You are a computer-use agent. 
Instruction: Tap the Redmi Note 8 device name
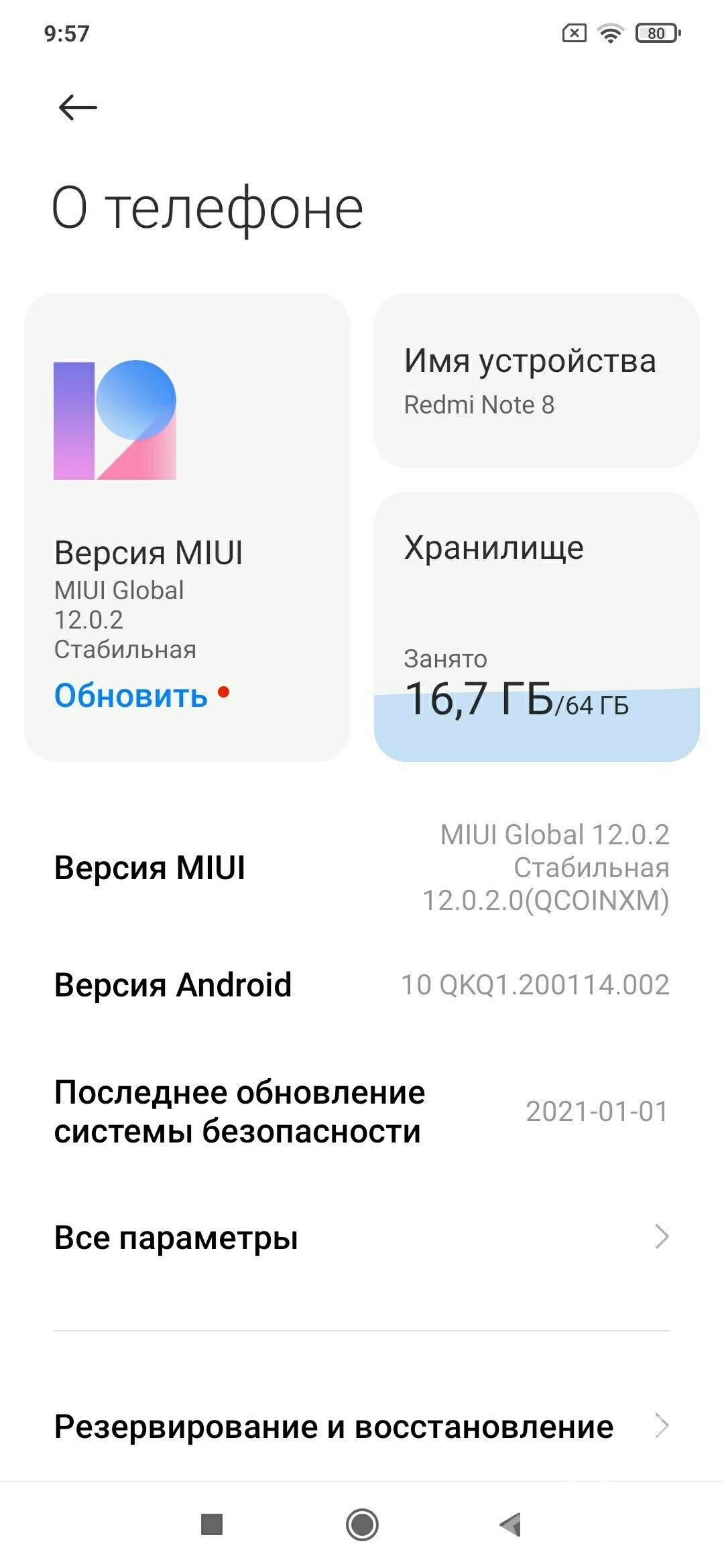pyautogui.click(x=481, y=405)
